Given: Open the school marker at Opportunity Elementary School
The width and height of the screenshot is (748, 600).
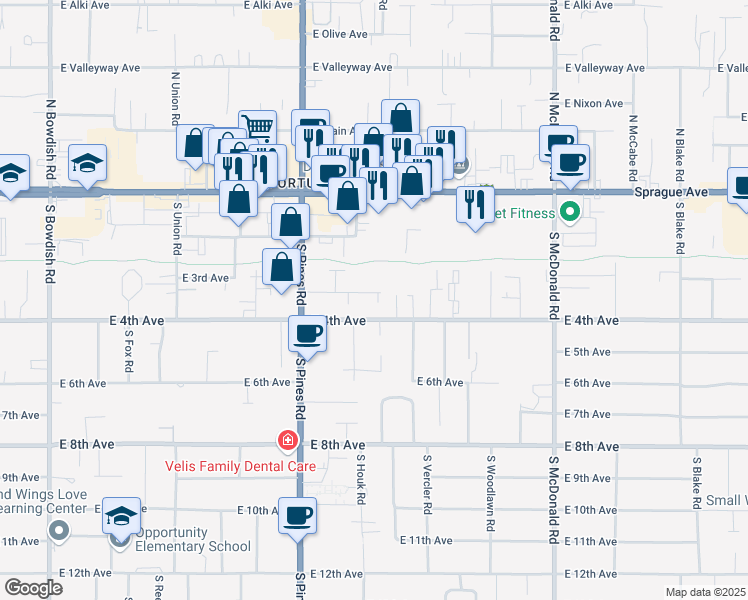Looking at the screenshot, I should click(x=121, y=517).
